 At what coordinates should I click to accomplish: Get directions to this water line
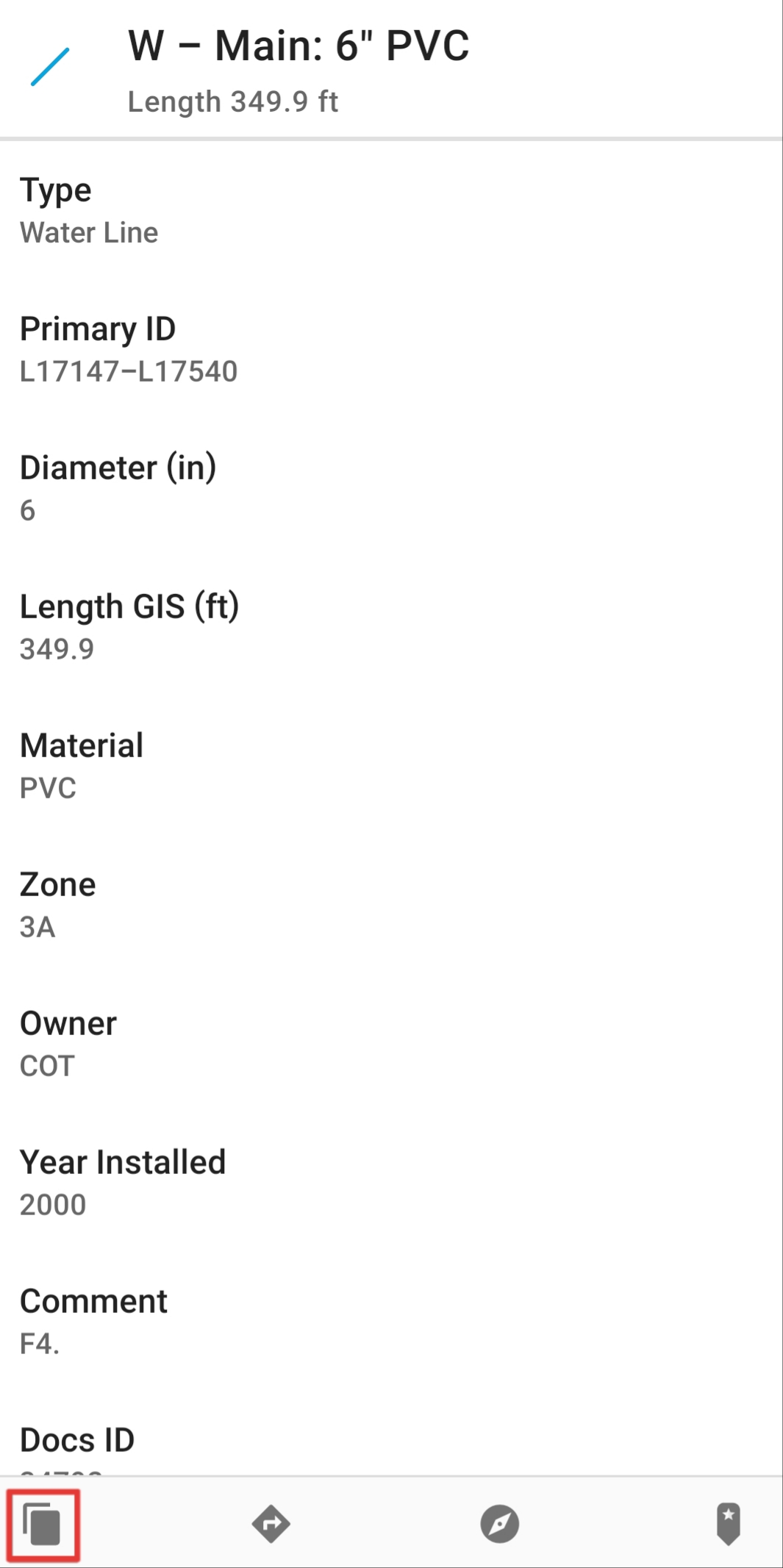point(271,1524)
